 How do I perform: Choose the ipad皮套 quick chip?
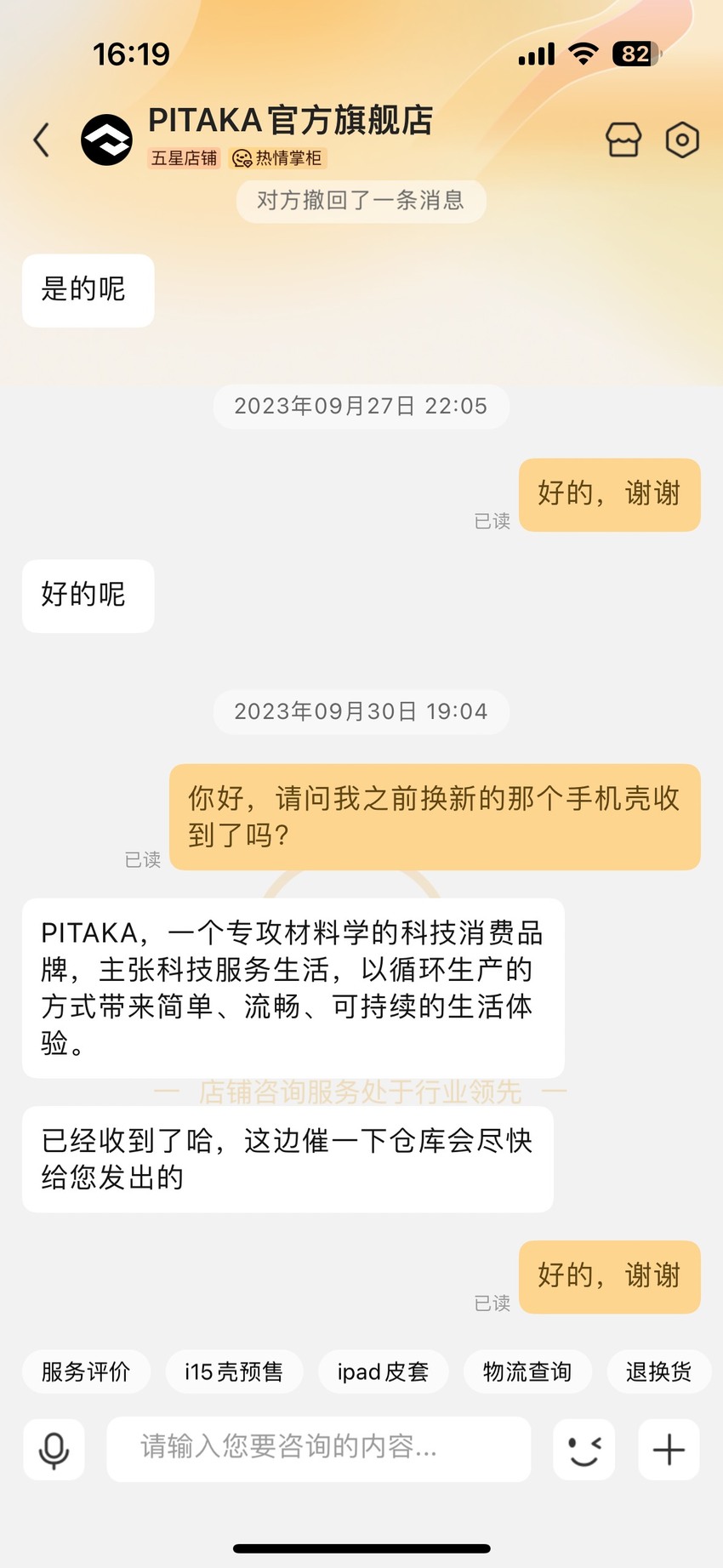[383, 1371]
